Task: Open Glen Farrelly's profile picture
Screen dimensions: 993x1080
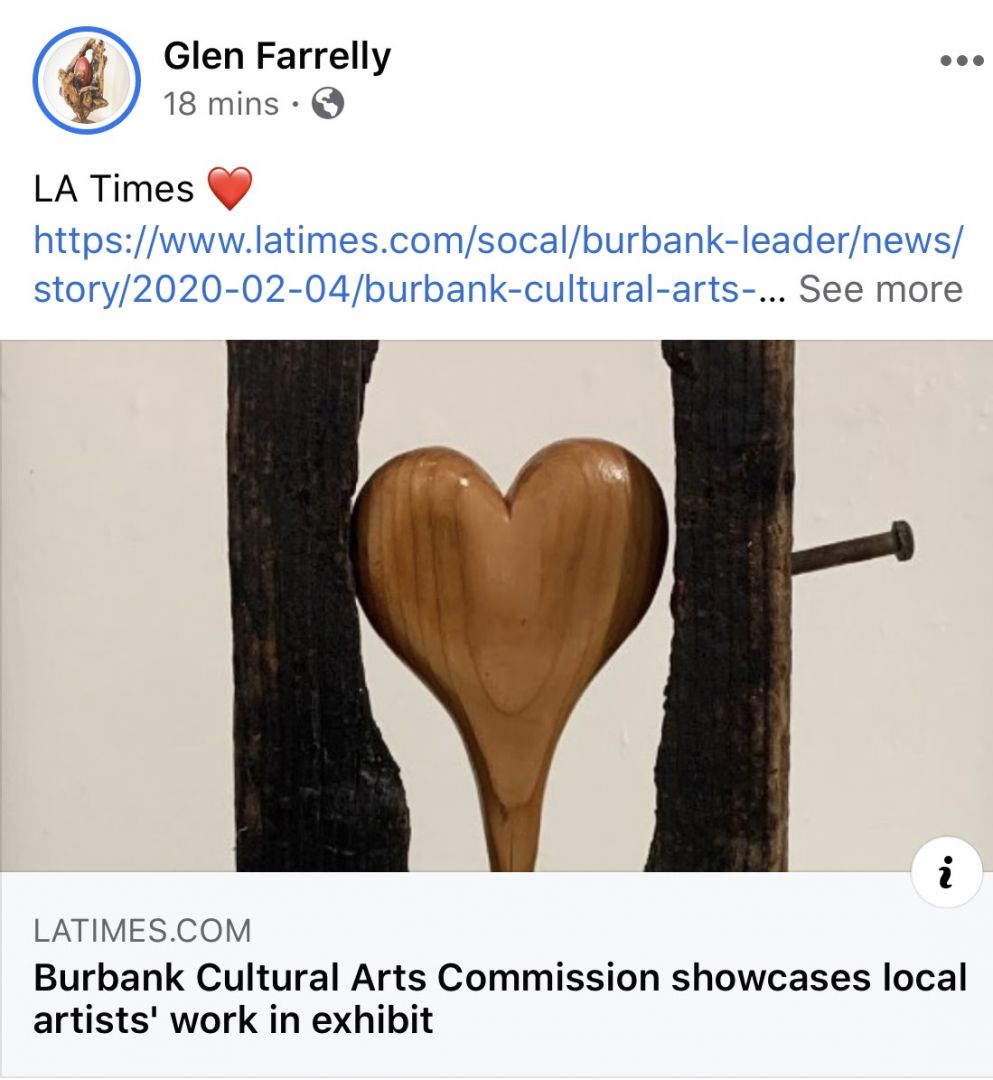Action: pos(86,79)
